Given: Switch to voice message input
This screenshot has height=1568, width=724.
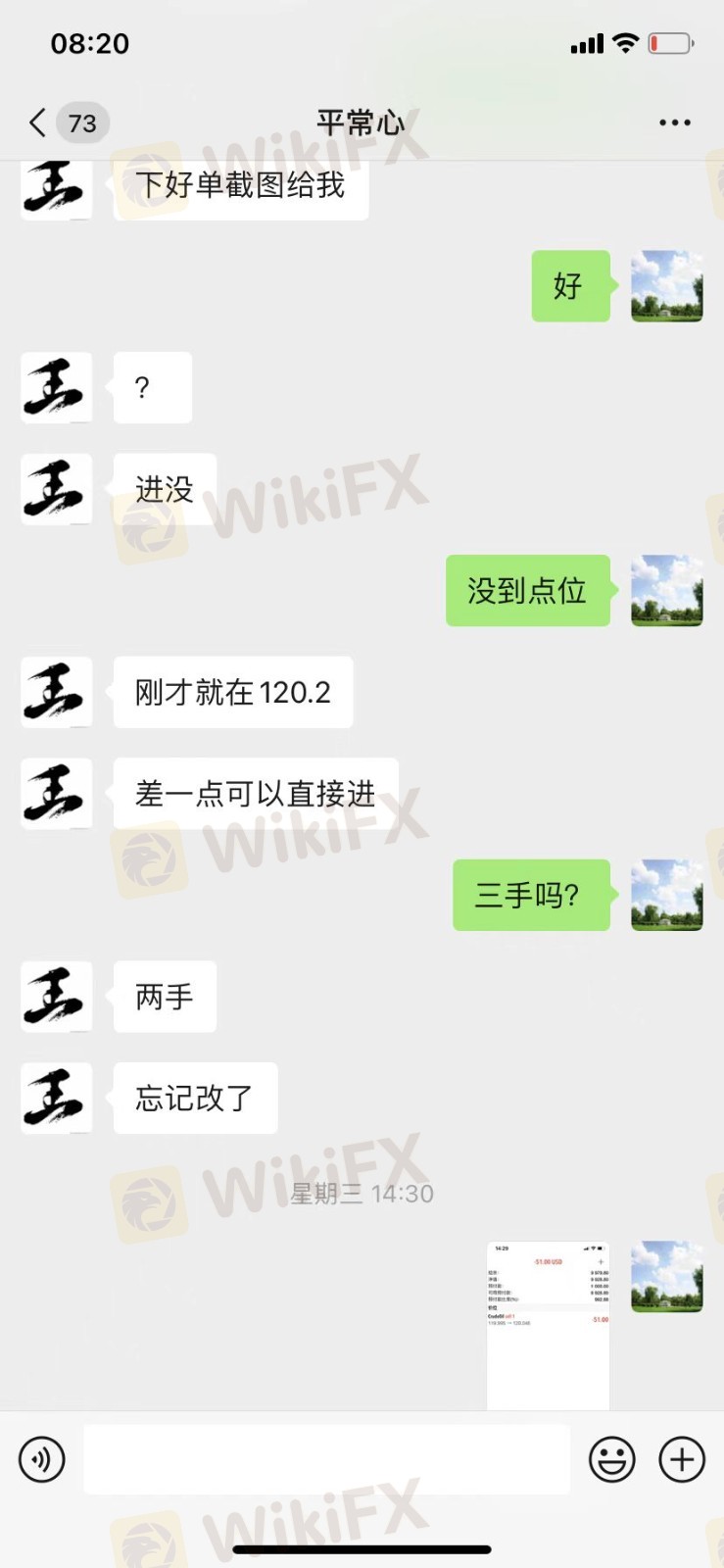Looking at the screenshot, I should tap(42, 1459).
